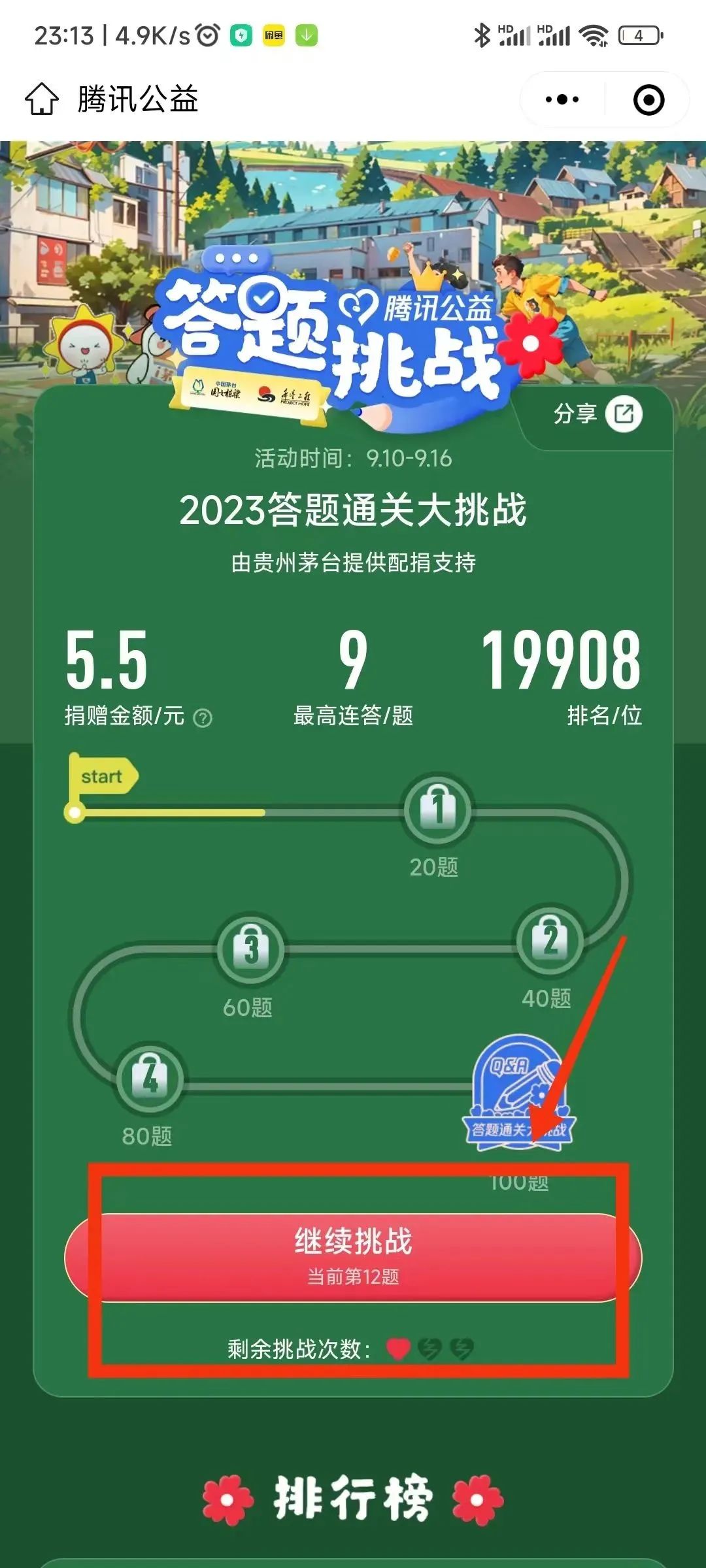The width and height of the screenshot is (706, 1568).
Task: Open the donation amount help question mark
Action: [203, 718]
